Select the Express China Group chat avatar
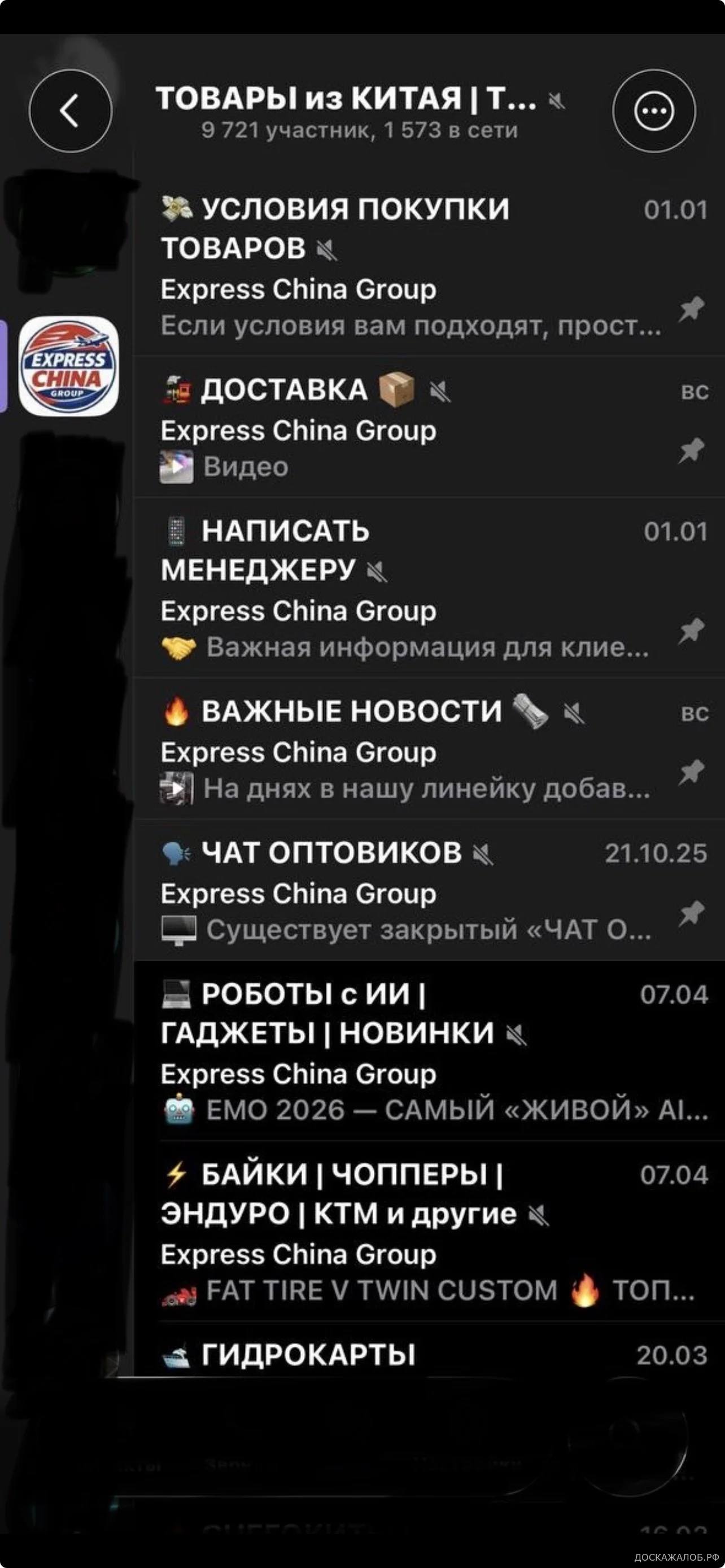Viewport: 725px width, 1568px height. click(68, 365)
